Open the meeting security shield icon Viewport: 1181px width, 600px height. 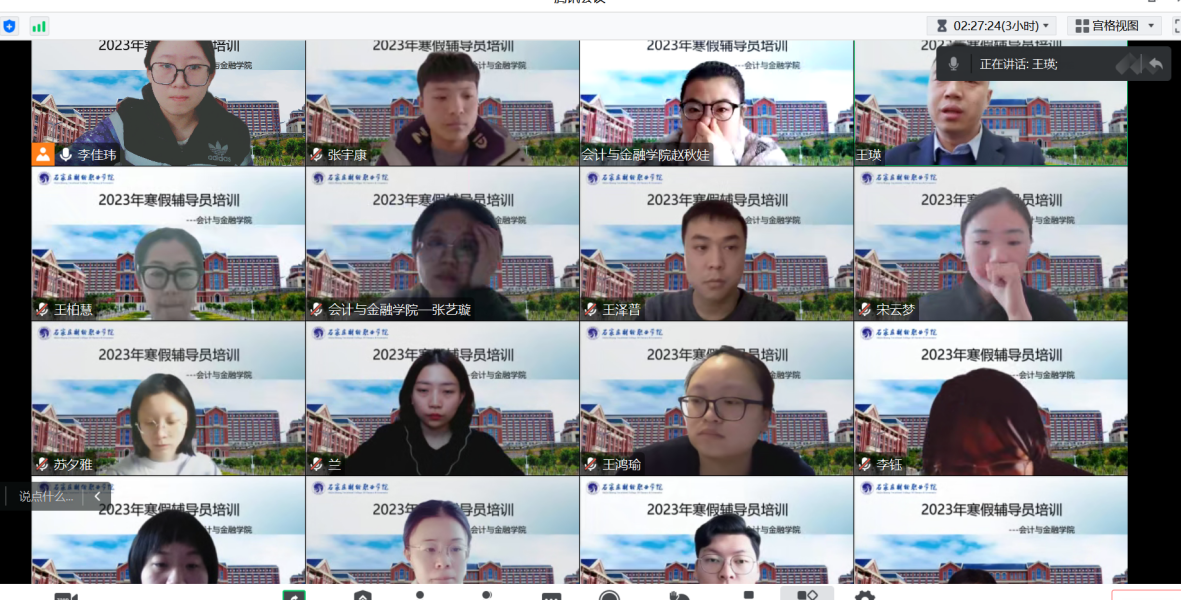10,26
